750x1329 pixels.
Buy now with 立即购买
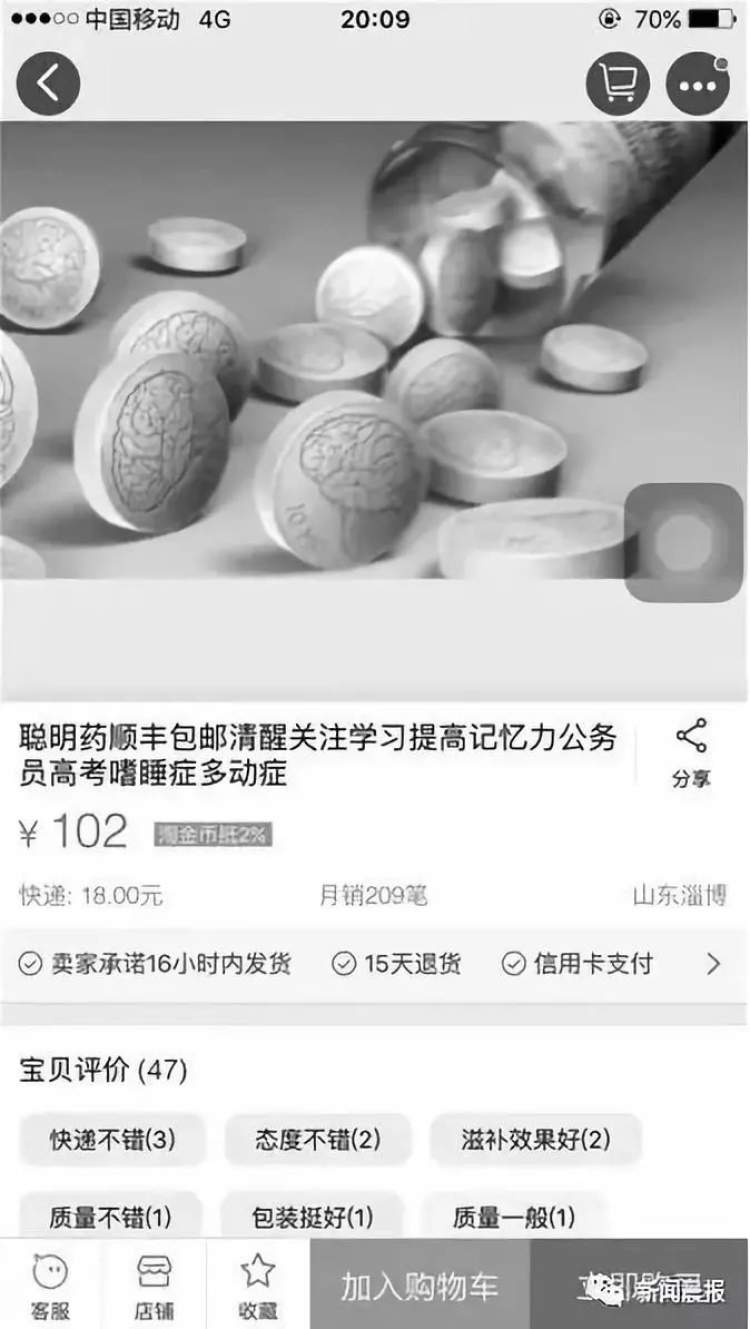coord(640,1286)
